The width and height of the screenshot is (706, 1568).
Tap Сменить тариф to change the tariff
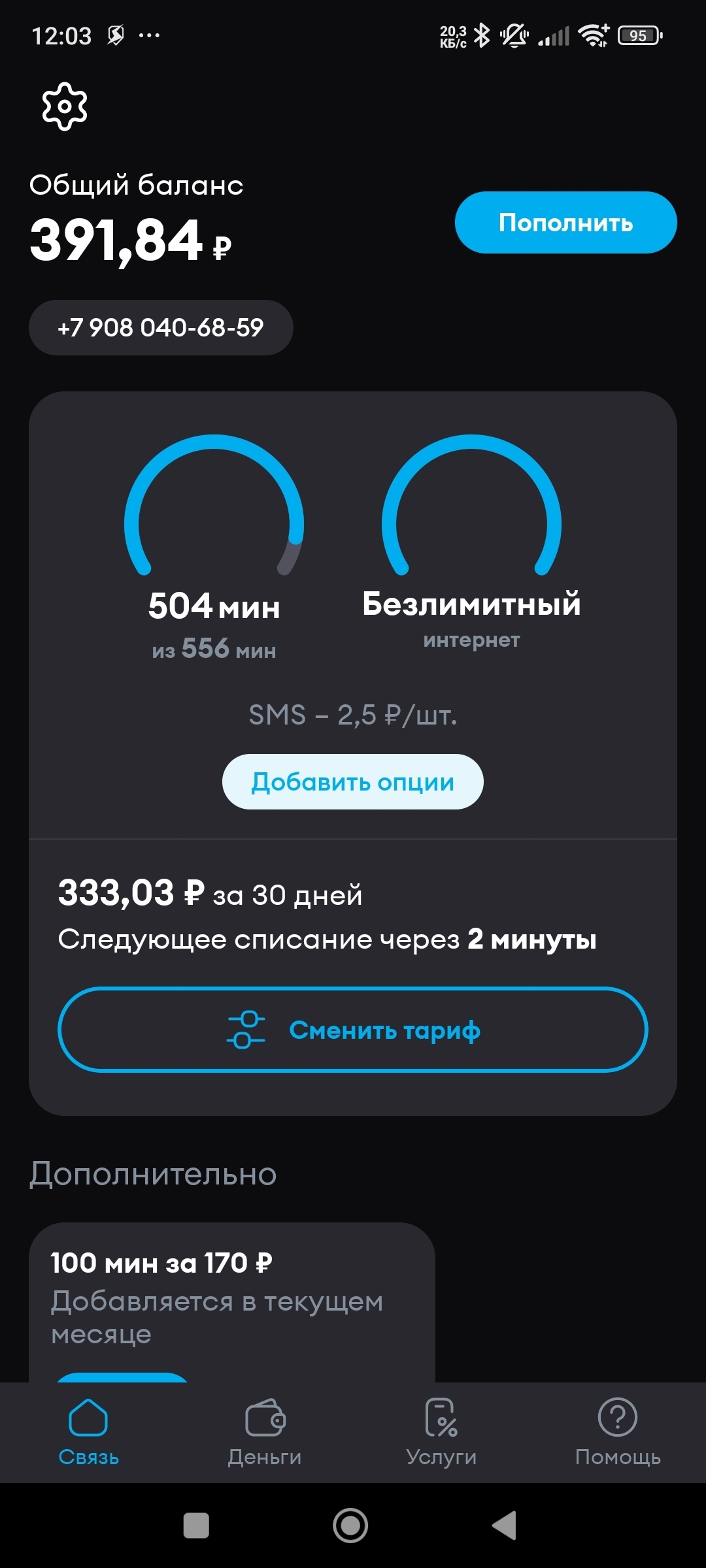[353, 1030]
